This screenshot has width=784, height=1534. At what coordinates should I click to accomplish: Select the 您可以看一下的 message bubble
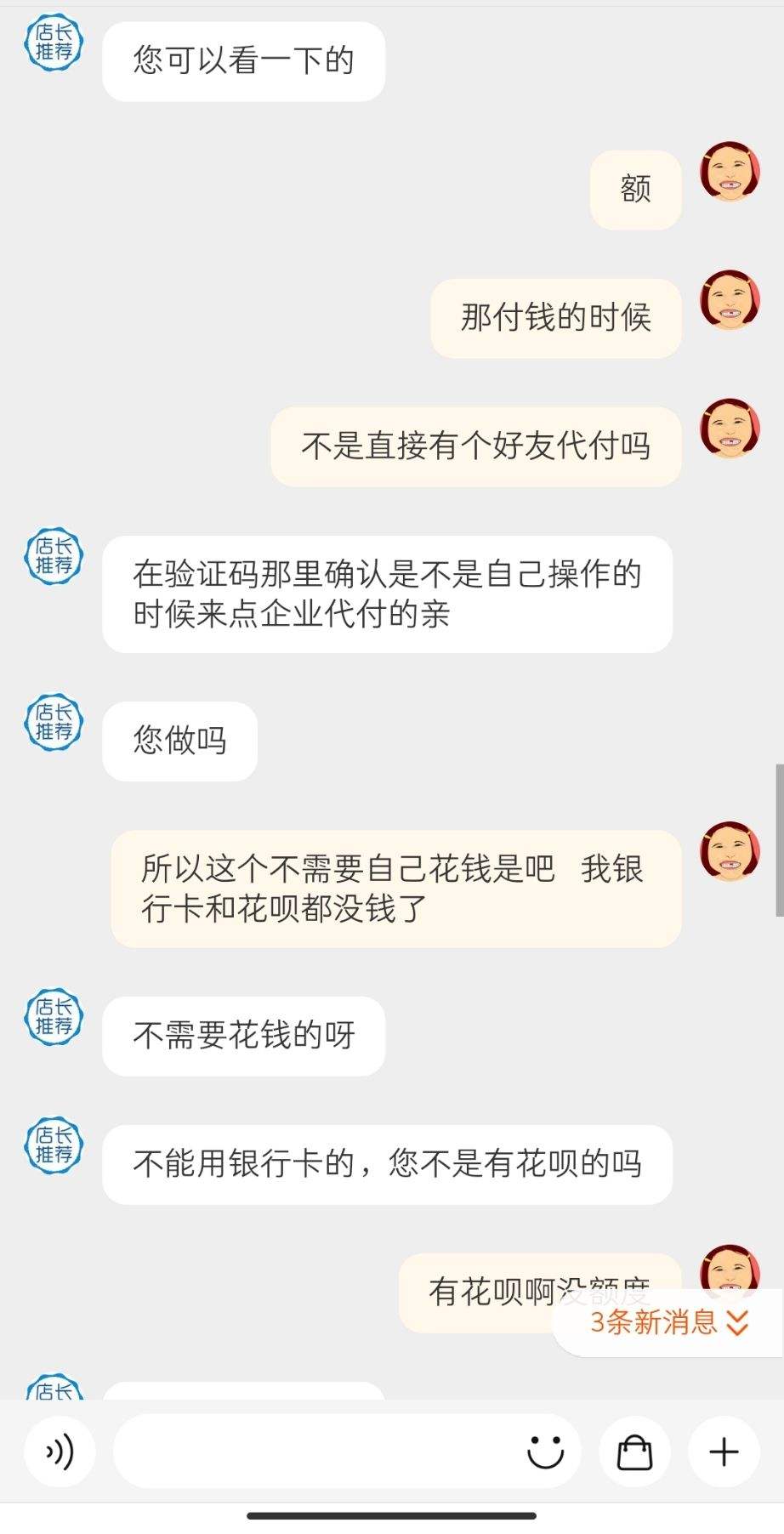243,60
